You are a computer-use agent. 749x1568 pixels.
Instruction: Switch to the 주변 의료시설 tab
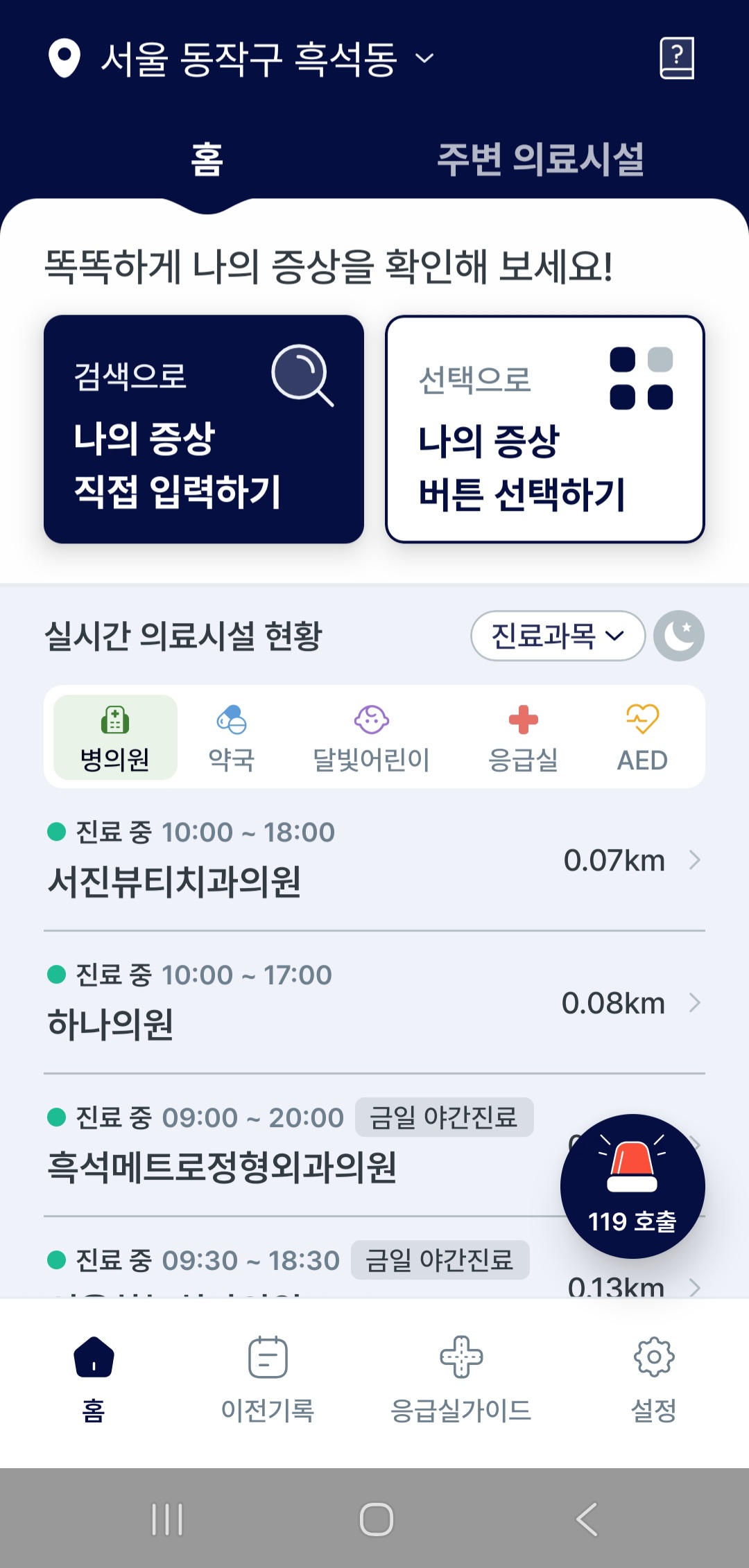(x=540, y=159)
